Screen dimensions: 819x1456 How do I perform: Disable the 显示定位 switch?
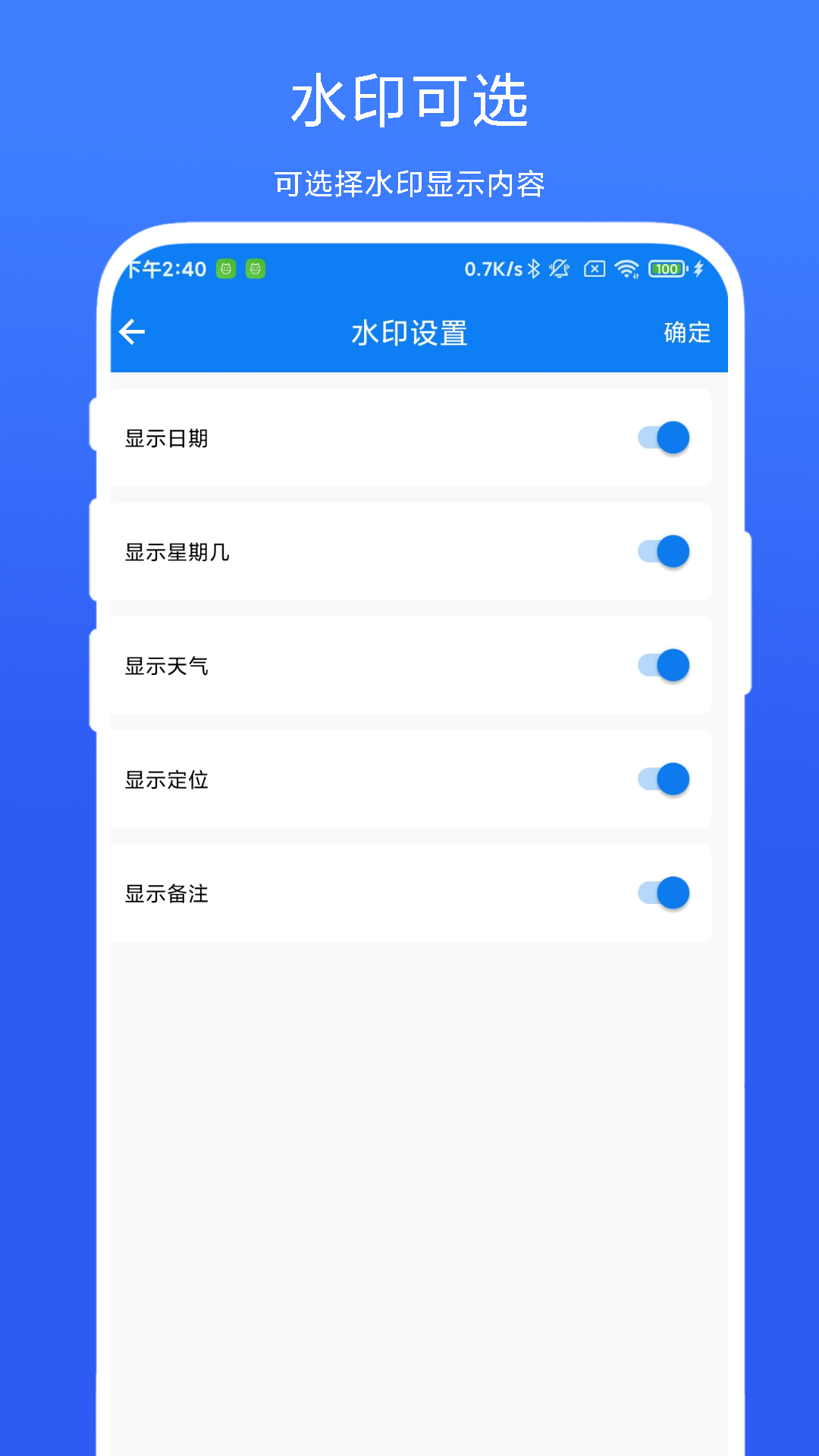[664, 779]
